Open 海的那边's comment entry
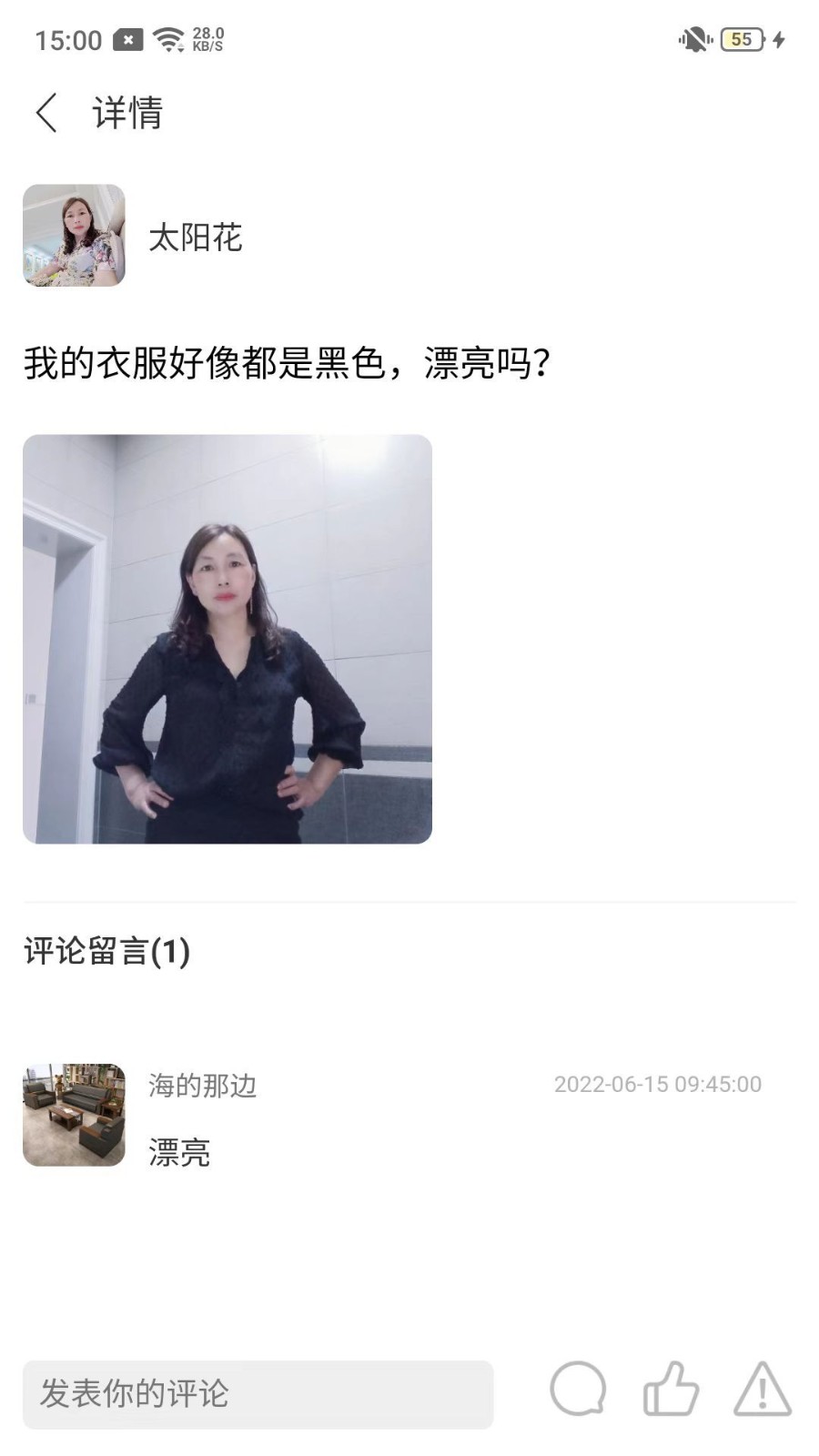 202,1086
